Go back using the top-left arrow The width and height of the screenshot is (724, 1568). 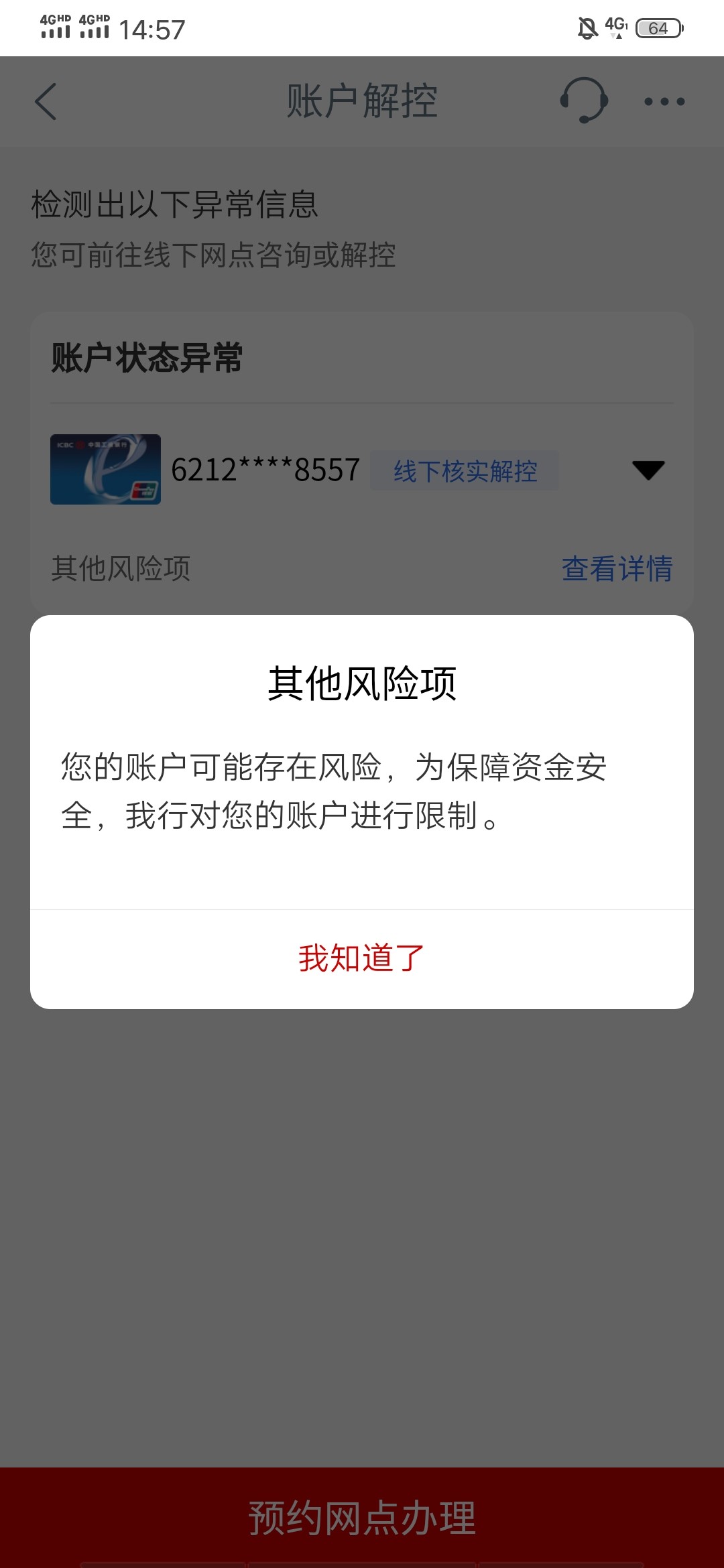click(x=46, y=102)
